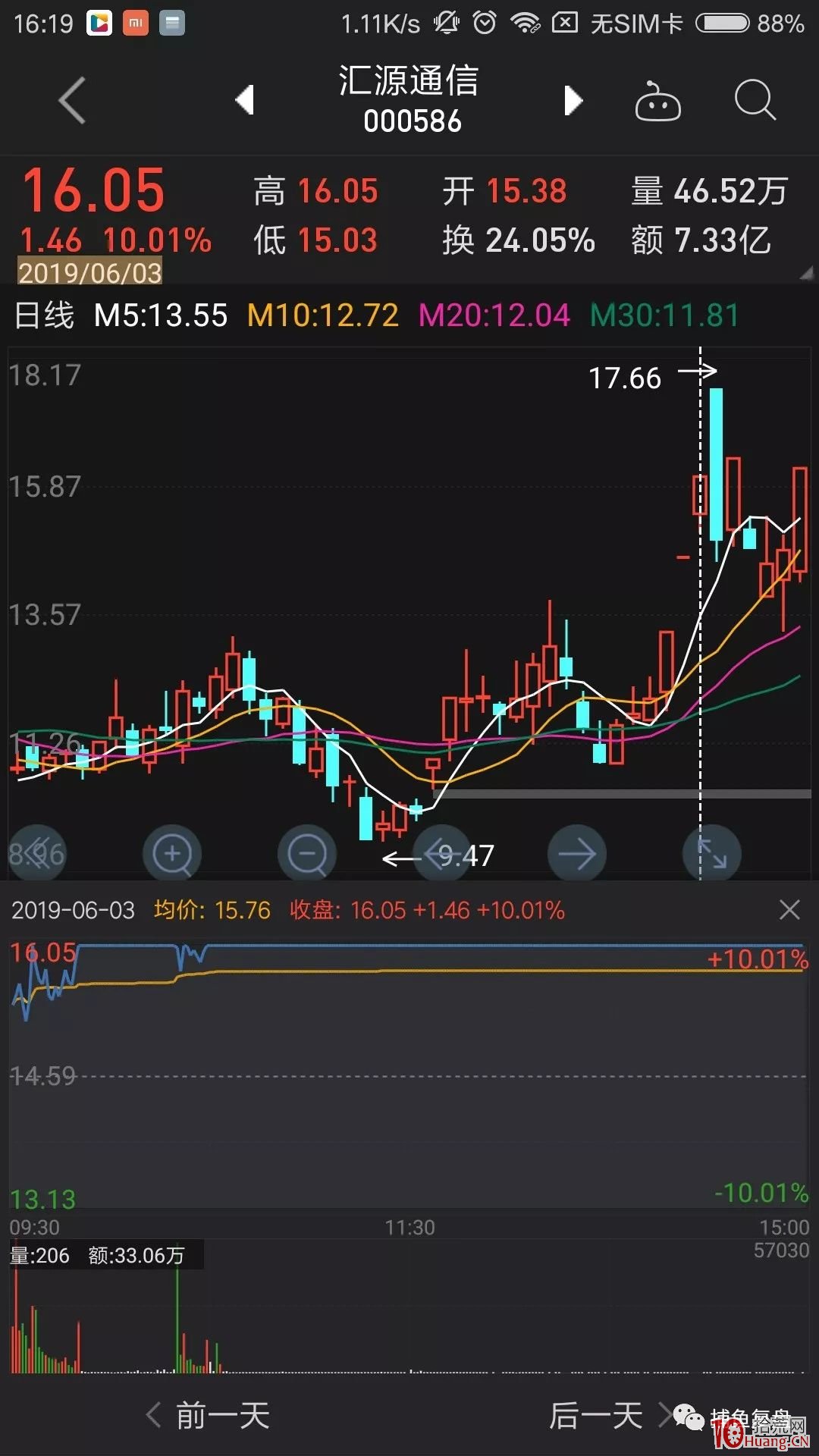
Task: Switch to the next stock with right triangle
Action: point(573,100)
